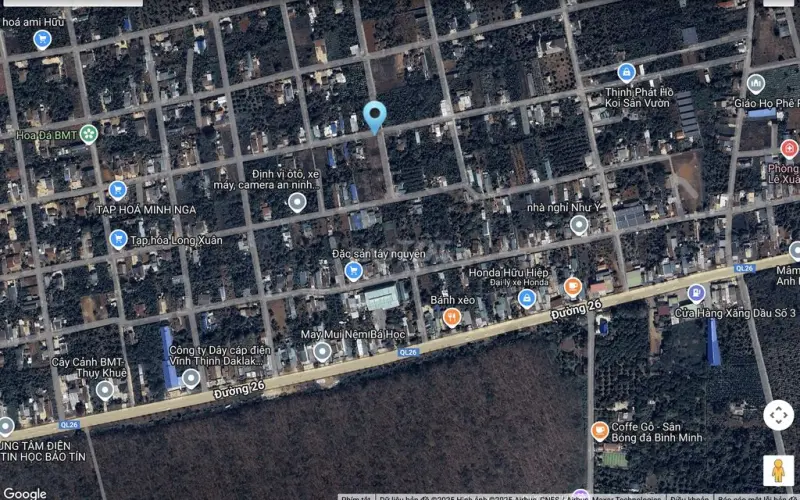View Đặc sản tây nguyên shop marker

coord(353,271)
